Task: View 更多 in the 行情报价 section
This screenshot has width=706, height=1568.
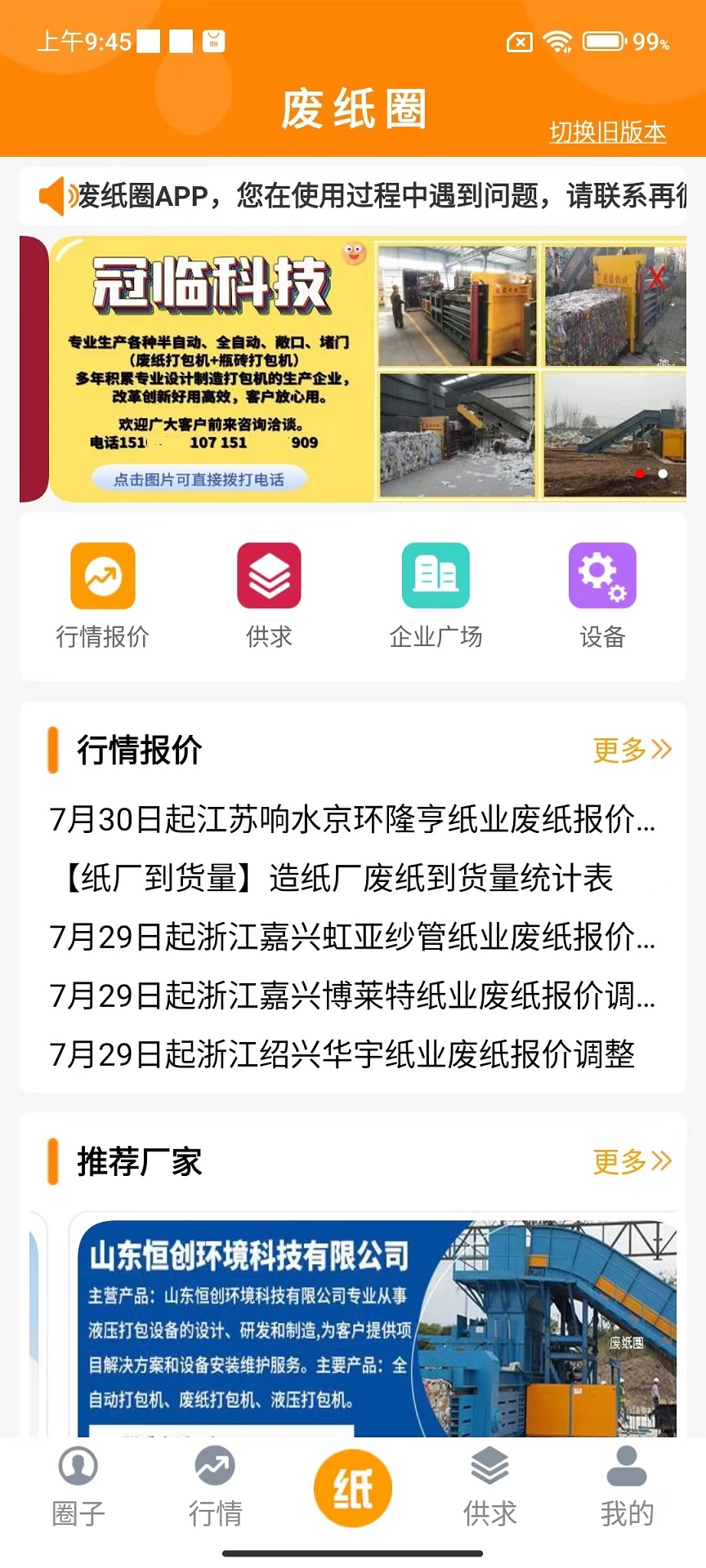Action: [x=632, y=750]
